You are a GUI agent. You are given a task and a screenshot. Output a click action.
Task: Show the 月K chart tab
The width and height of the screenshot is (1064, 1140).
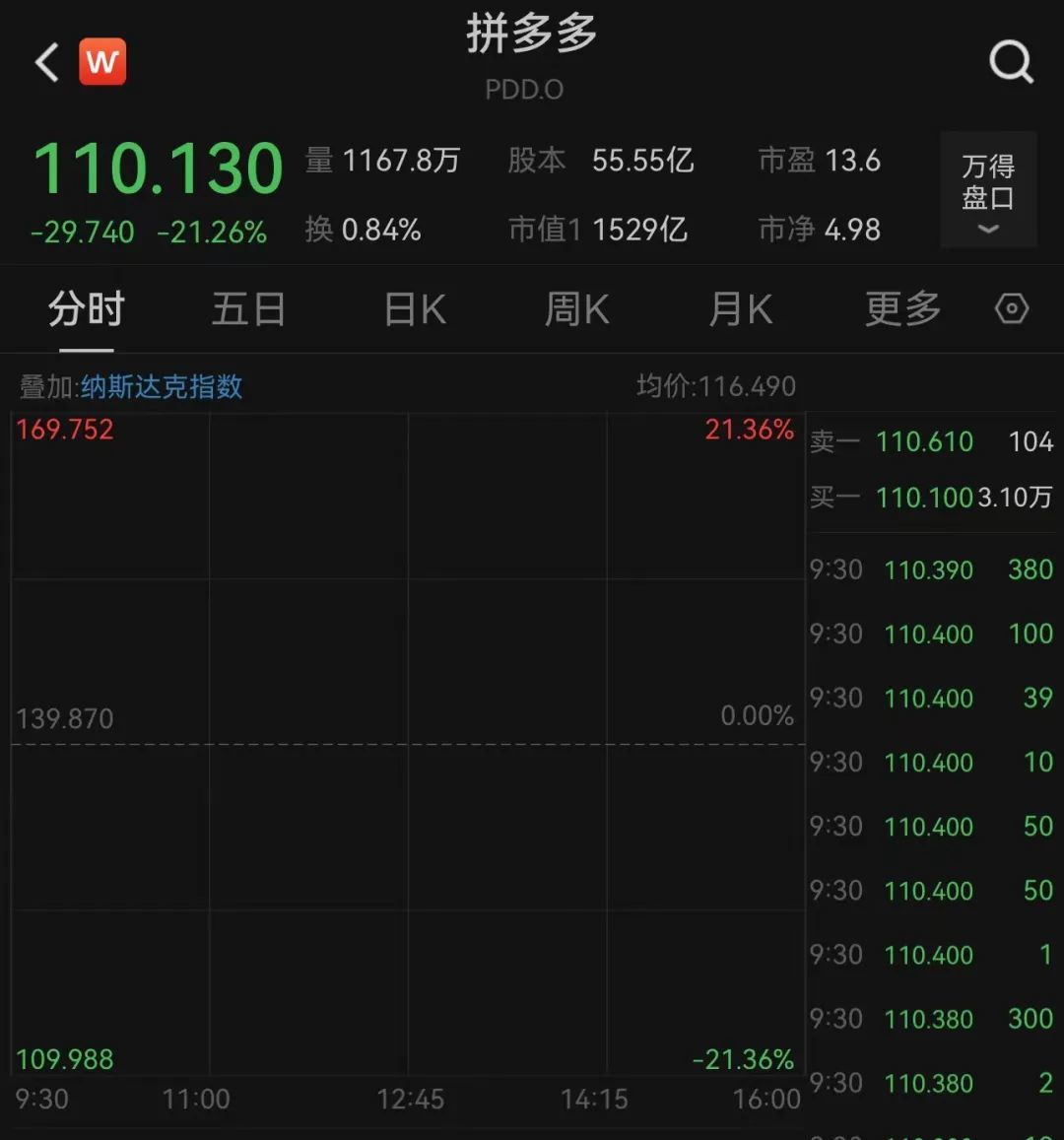740,309
